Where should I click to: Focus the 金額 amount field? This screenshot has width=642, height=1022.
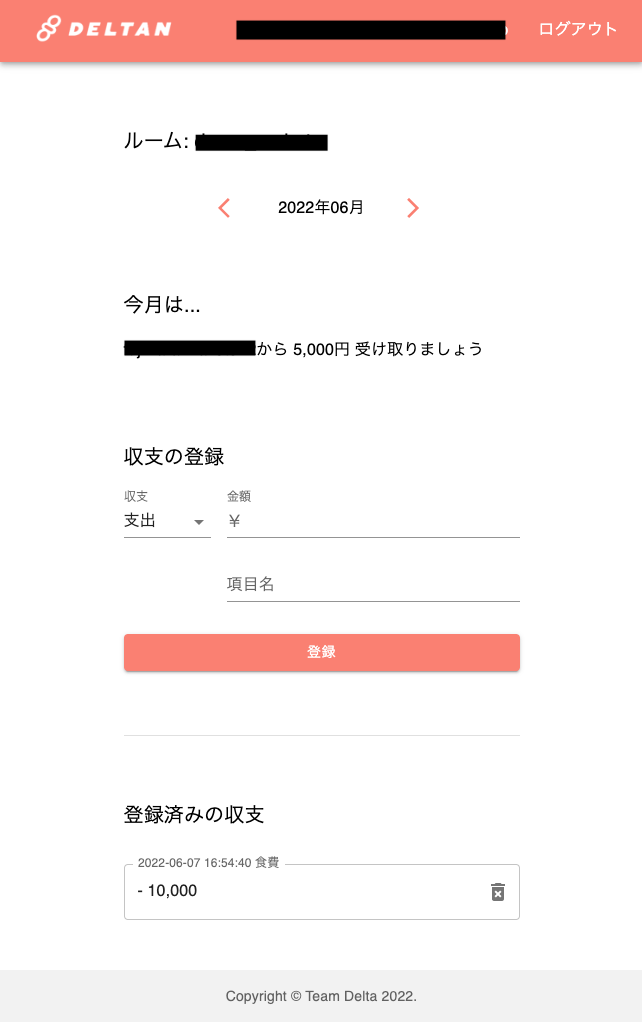(373, 521)
